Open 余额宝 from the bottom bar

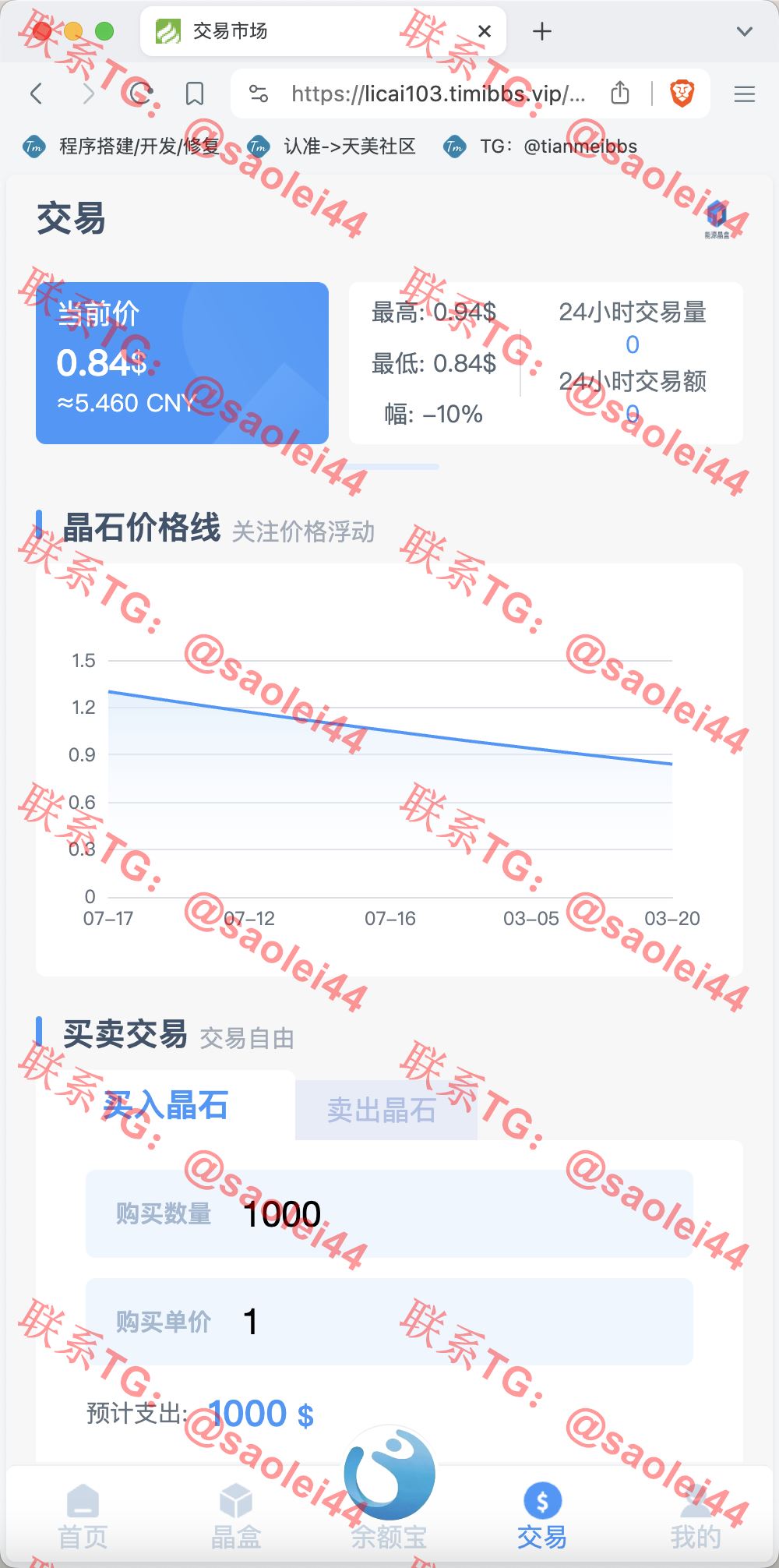(x=389, y=1489)
